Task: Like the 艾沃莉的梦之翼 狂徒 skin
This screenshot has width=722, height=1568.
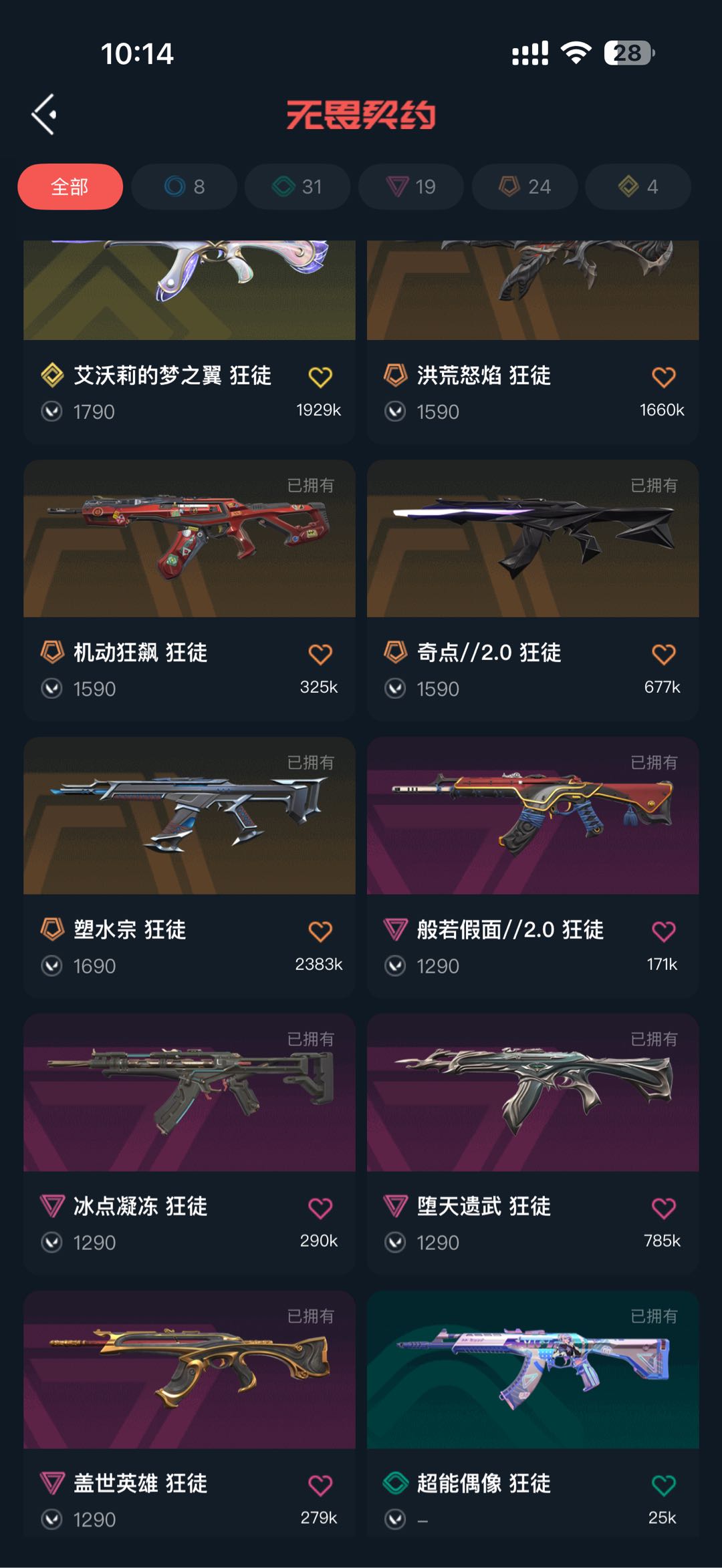Action: (320, 377)
